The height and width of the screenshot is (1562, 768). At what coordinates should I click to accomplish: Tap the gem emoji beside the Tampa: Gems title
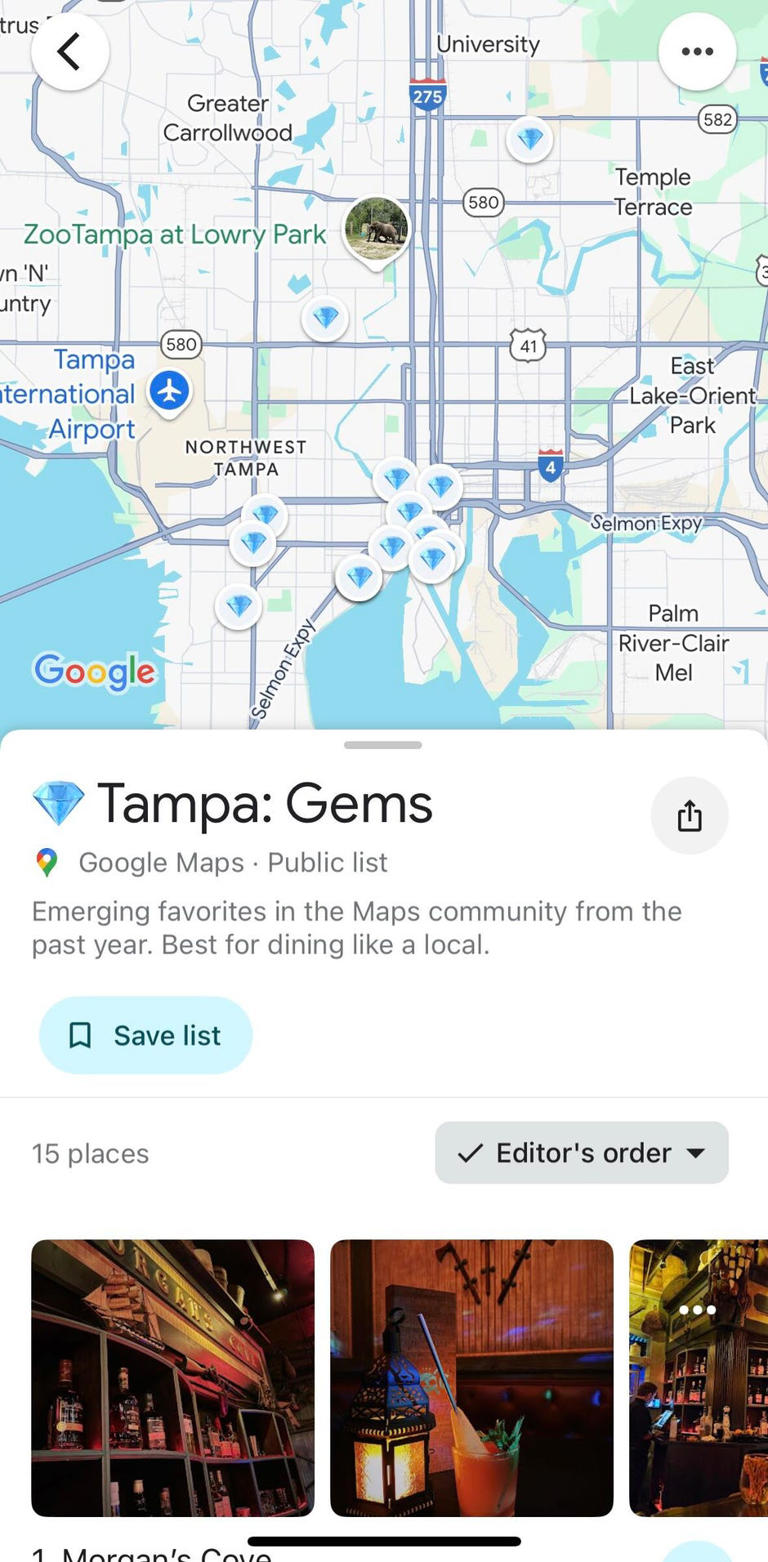(x=58, y=801)
